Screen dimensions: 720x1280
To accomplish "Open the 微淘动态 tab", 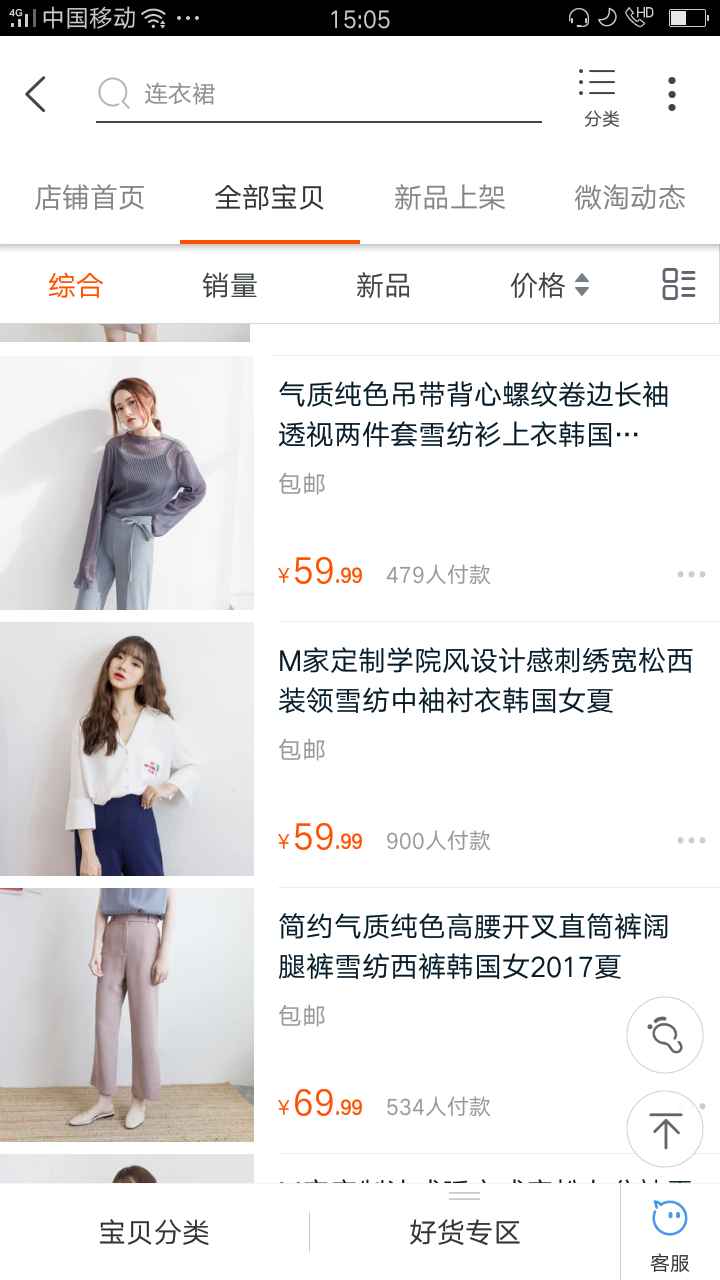I will tap(630, 198).
